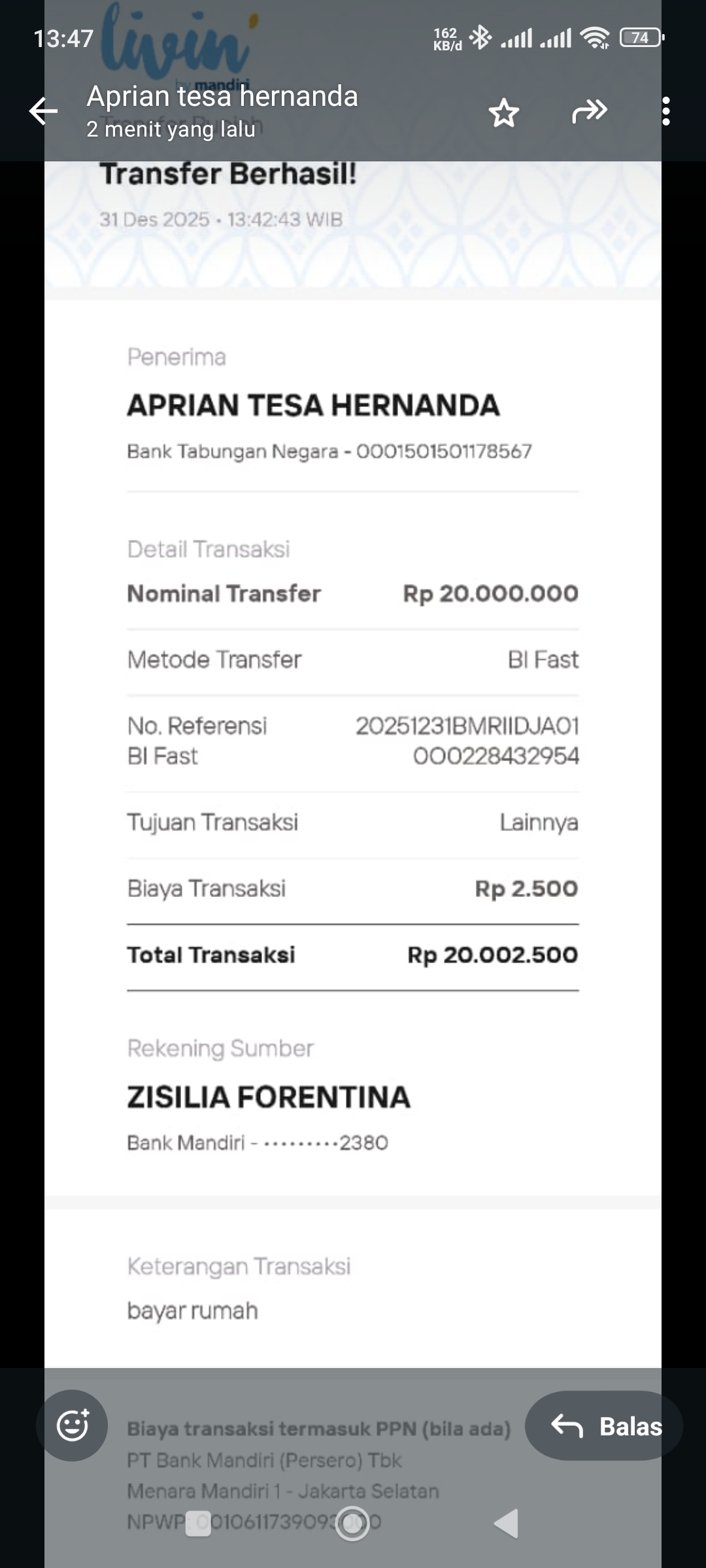The width and height of the screenshot is (706, 1568).
Task: Toggle favorite status with the star icon
Action: (503, 114)
